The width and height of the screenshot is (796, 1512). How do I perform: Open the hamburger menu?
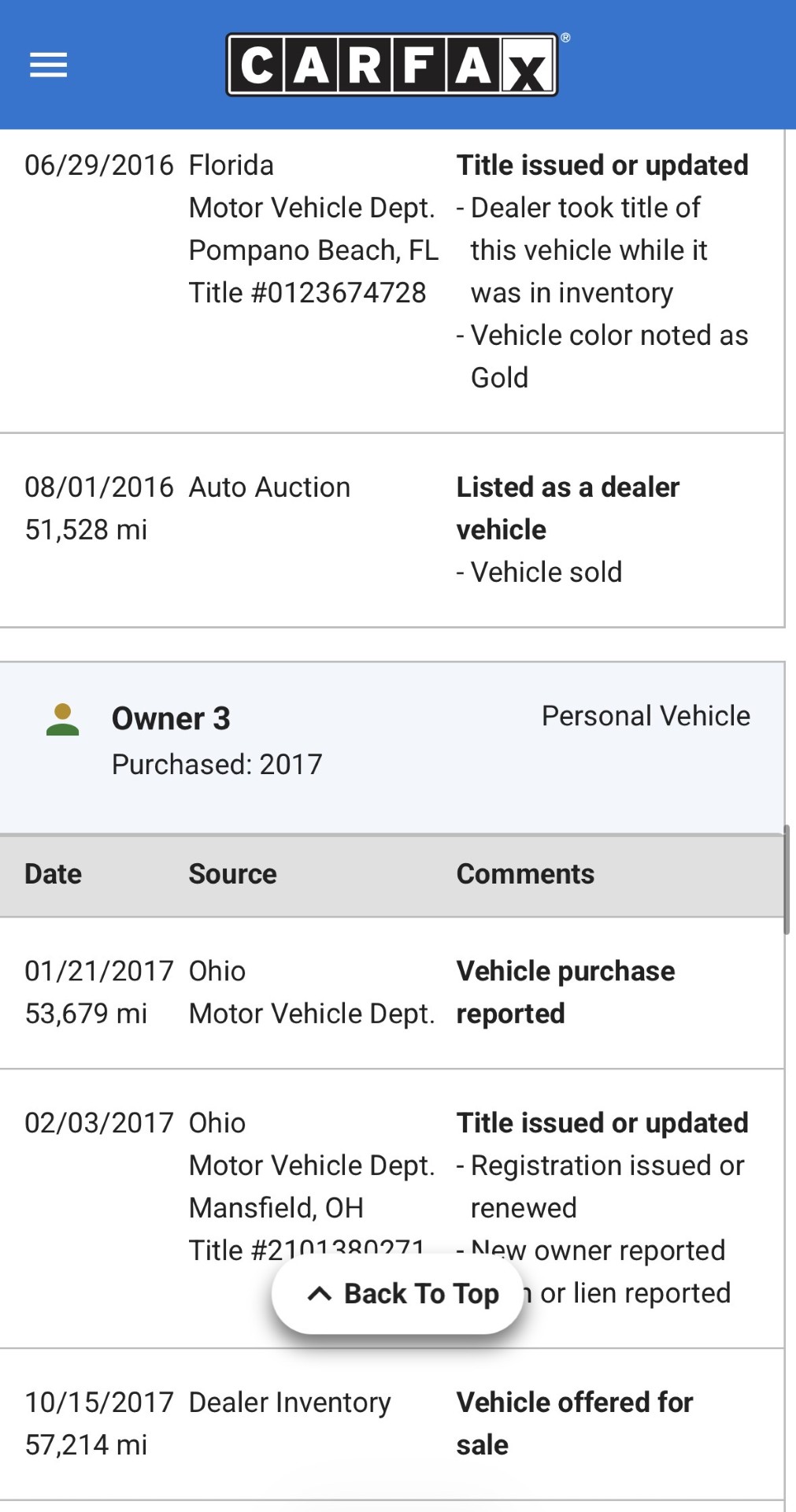(48, 65)
